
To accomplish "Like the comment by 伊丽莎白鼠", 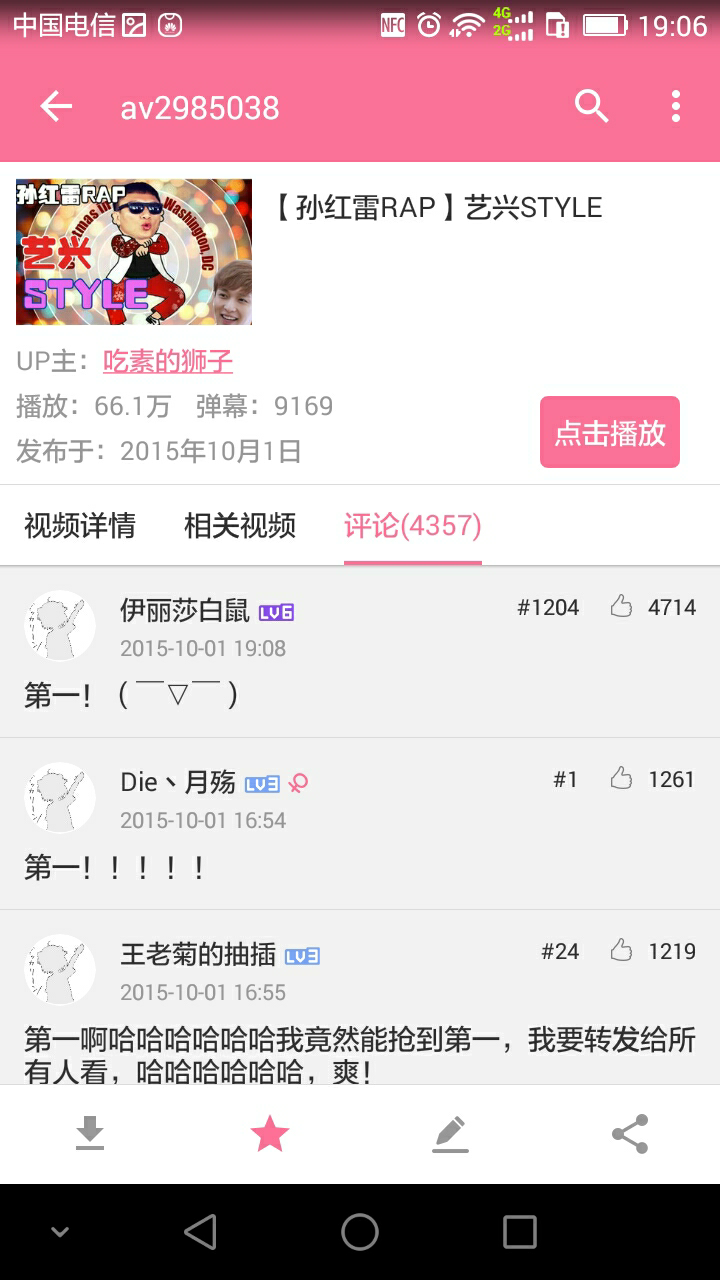I will (622, 606).
